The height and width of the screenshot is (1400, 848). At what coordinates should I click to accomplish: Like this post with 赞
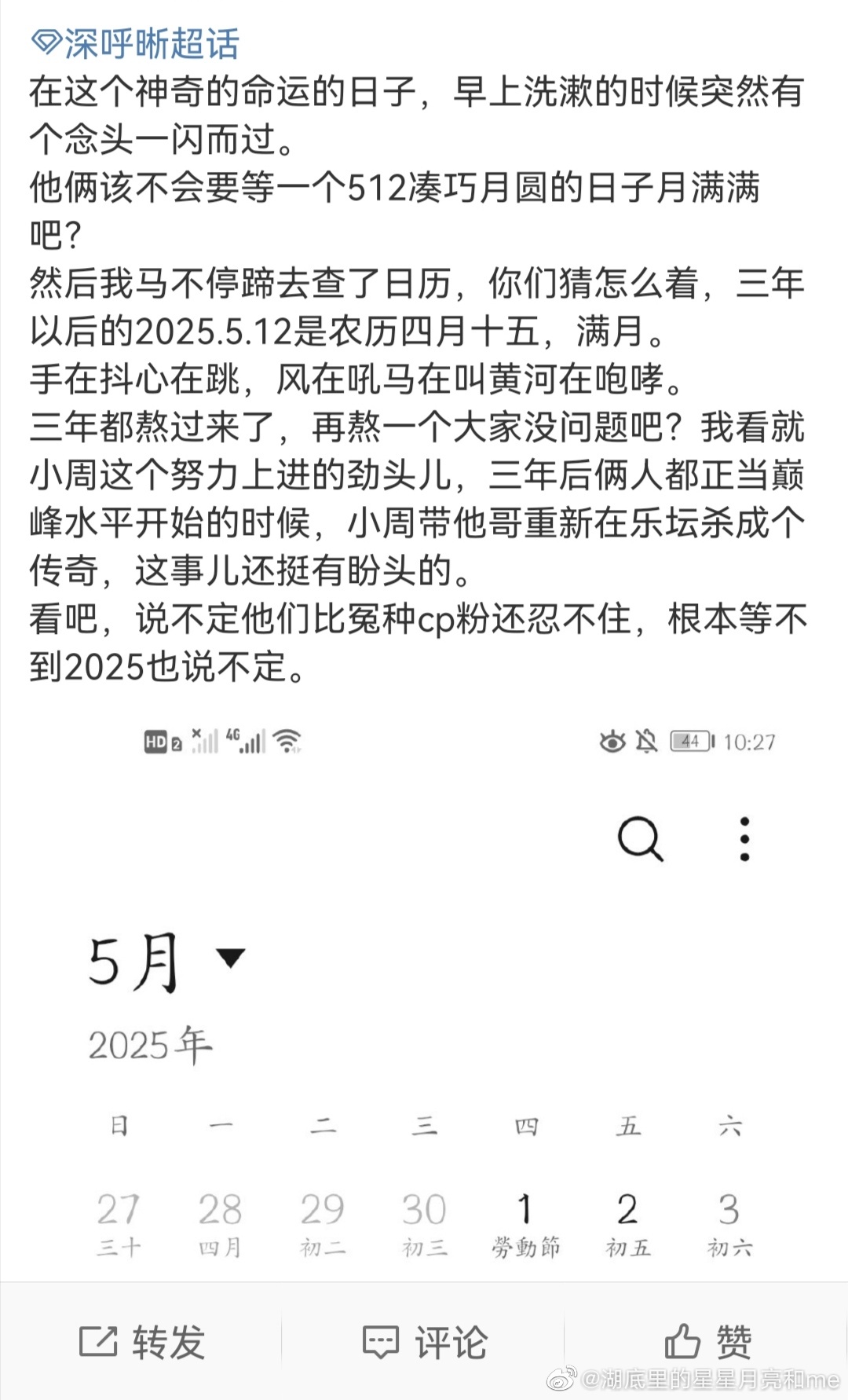708,1341
